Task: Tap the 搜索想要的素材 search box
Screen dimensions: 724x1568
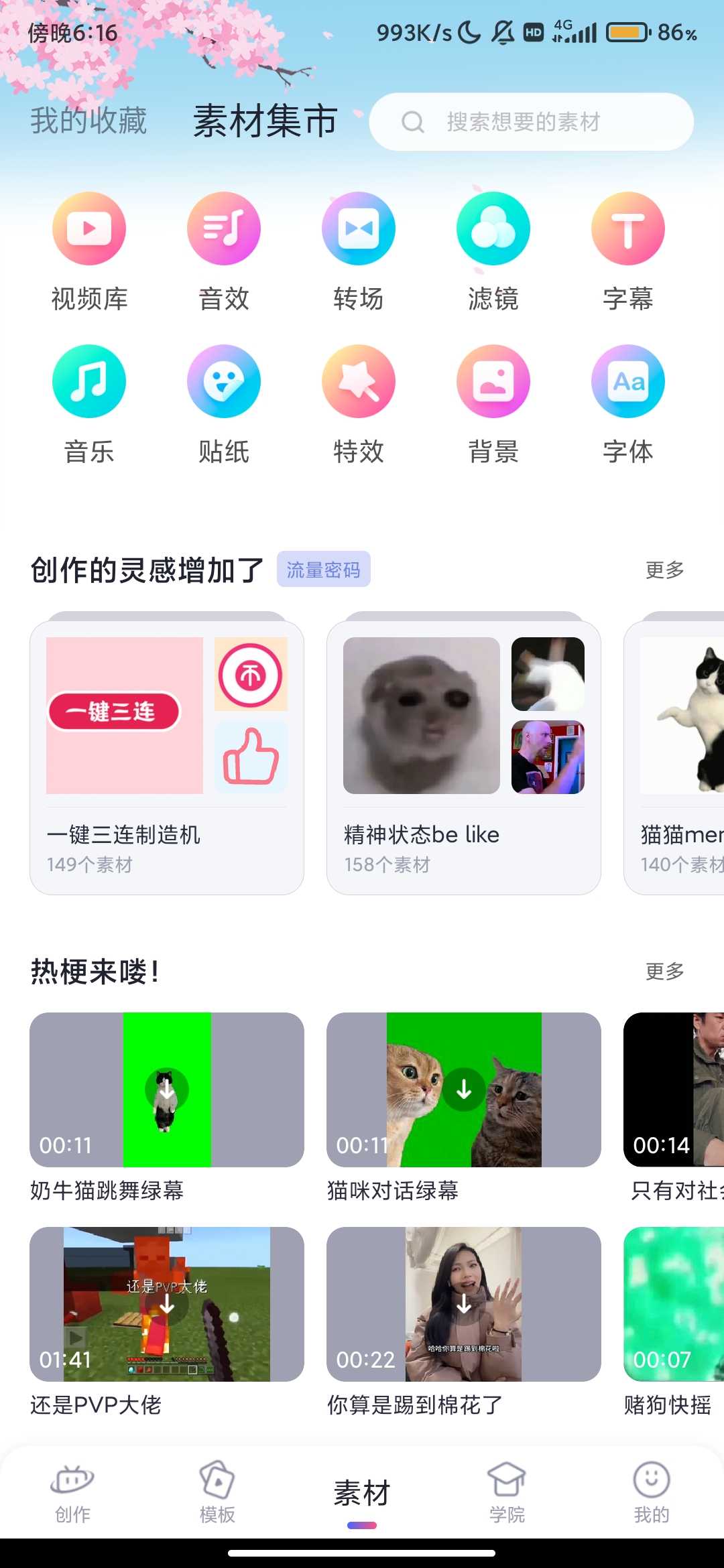Action: [x=530, y=122]
